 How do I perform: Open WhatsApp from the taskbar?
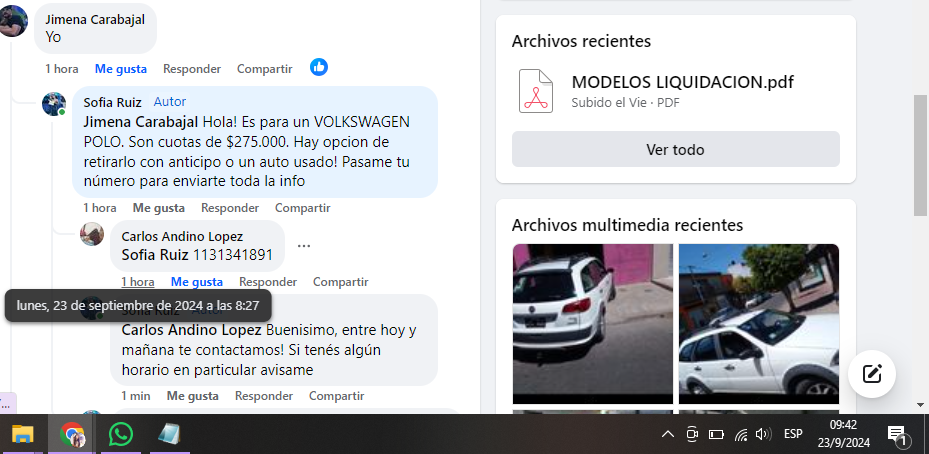tap(121, 434)
